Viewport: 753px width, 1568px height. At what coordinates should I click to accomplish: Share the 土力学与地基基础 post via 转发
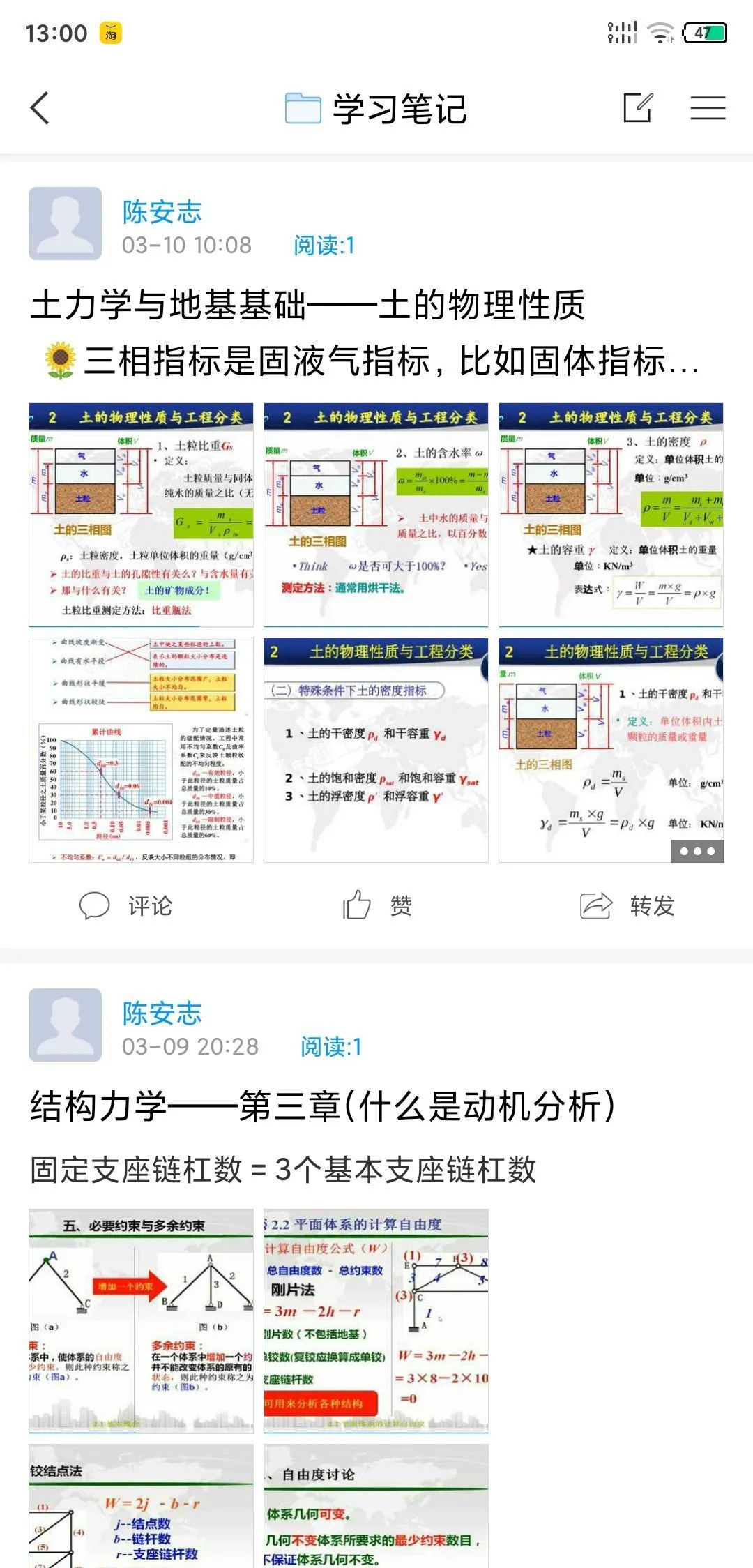click(627, 905)
